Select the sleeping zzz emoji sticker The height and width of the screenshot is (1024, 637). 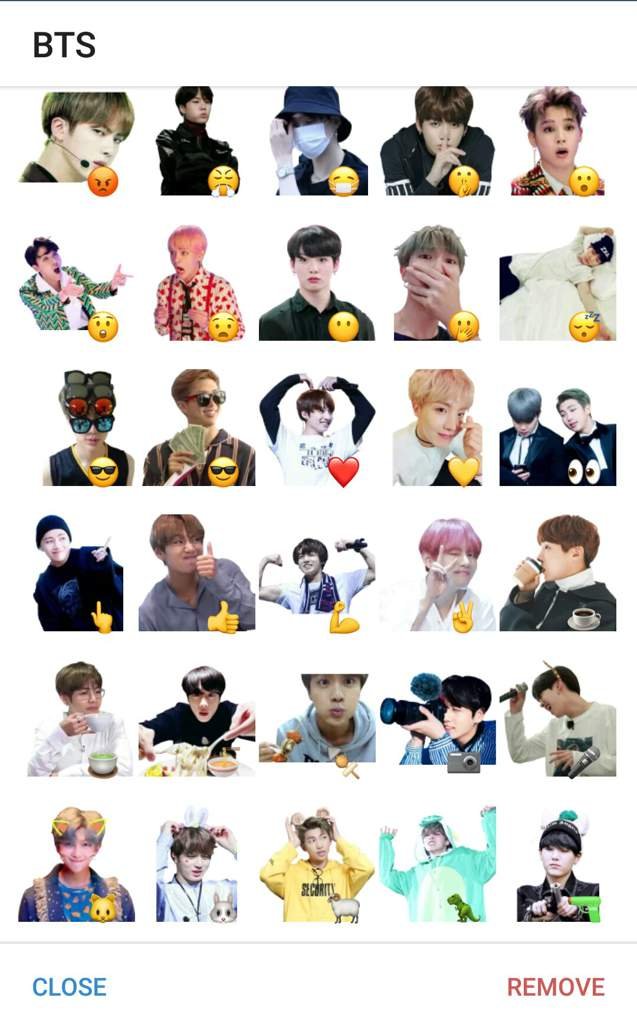[557, 284]
